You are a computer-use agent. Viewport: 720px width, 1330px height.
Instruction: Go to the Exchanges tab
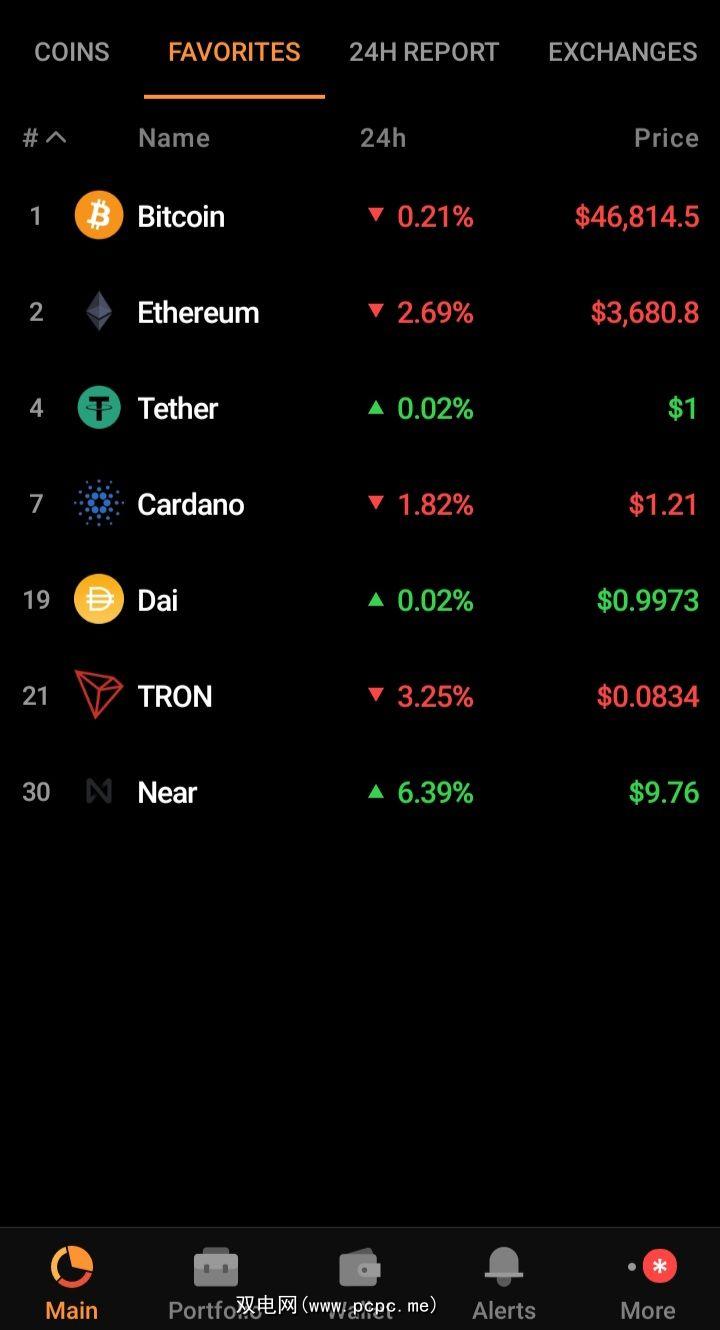click(622, 52)
